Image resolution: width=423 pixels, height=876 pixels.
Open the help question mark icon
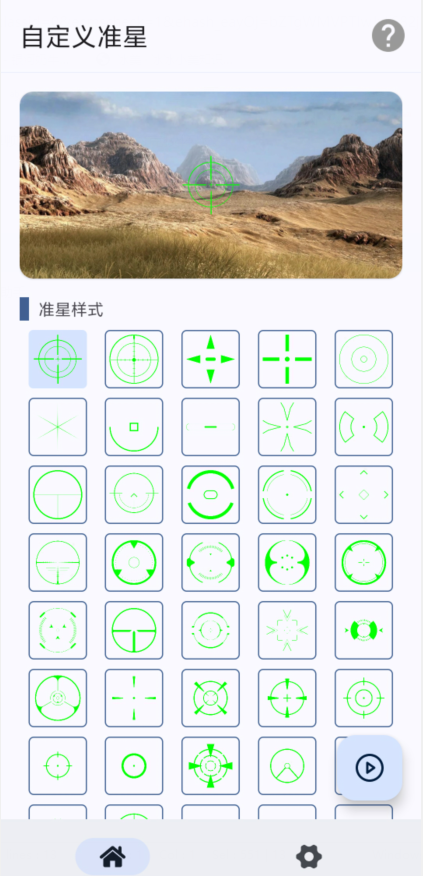(x=388, y=36)
